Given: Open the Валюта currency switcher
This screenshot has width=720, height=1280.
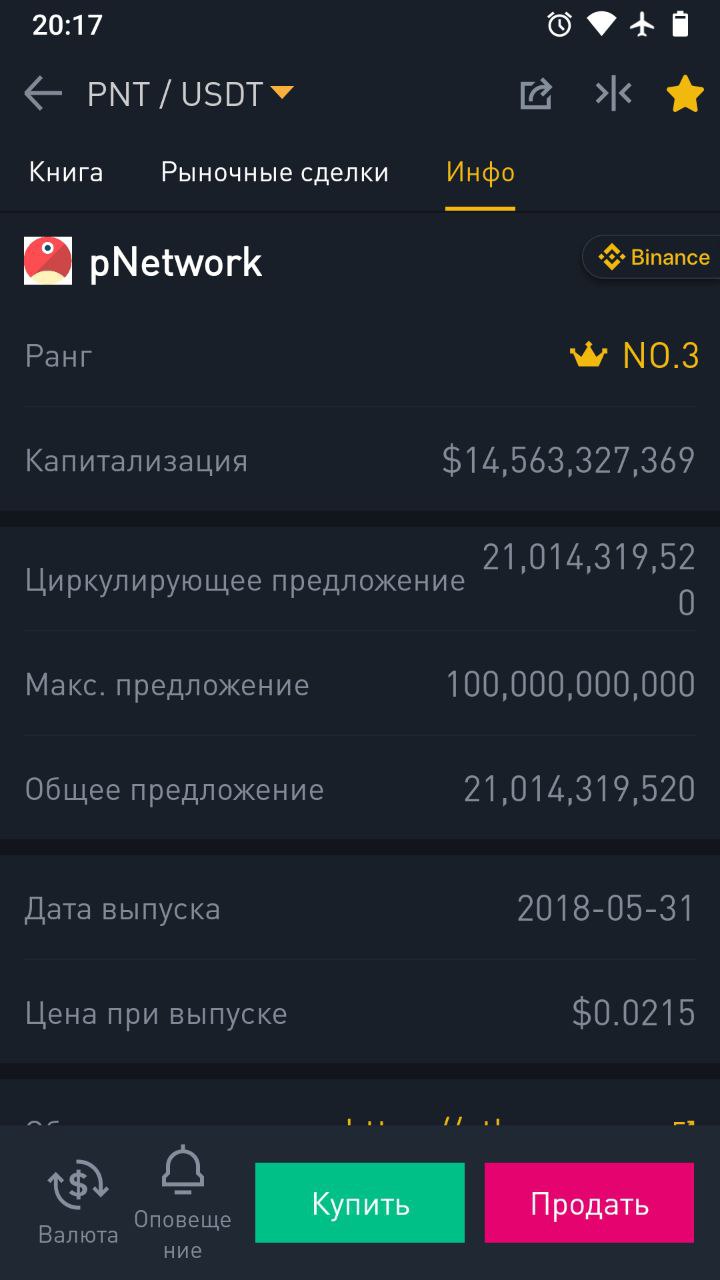Looking at the screenshot, I should (x=78, y=1201).
